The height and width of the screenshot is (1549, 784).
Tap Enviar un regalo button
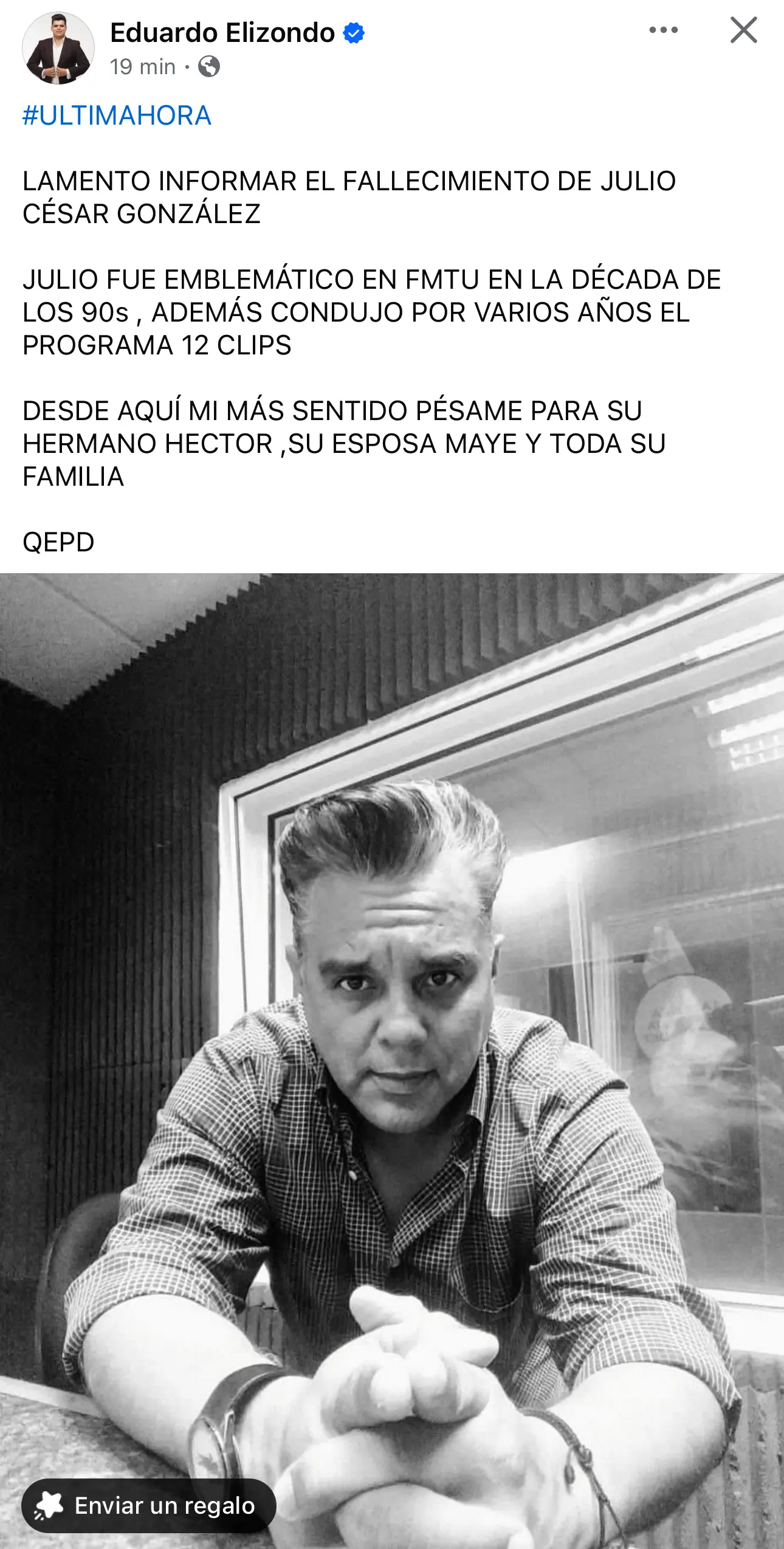point(148,1505)
